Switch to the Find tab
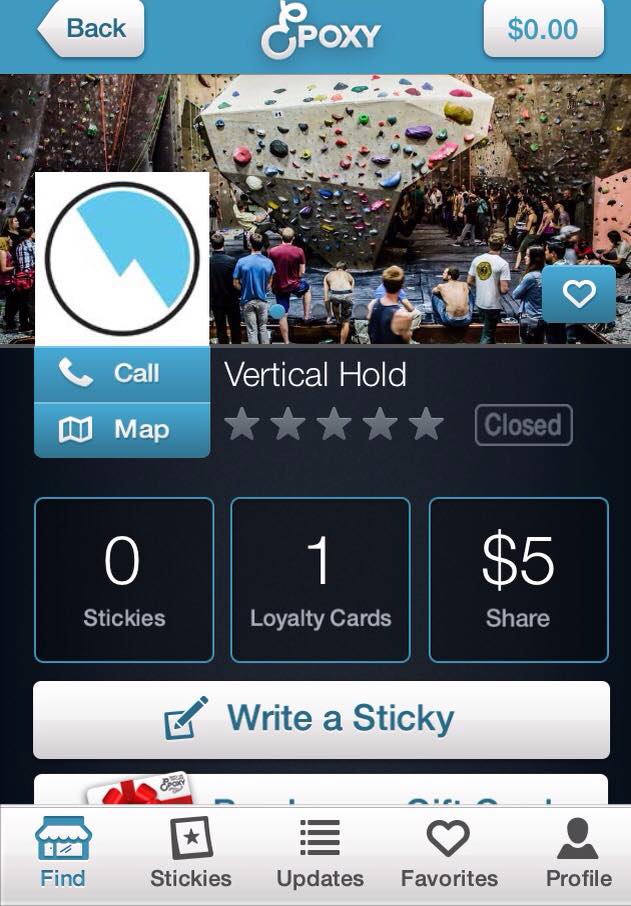 [x=63, y=854]
